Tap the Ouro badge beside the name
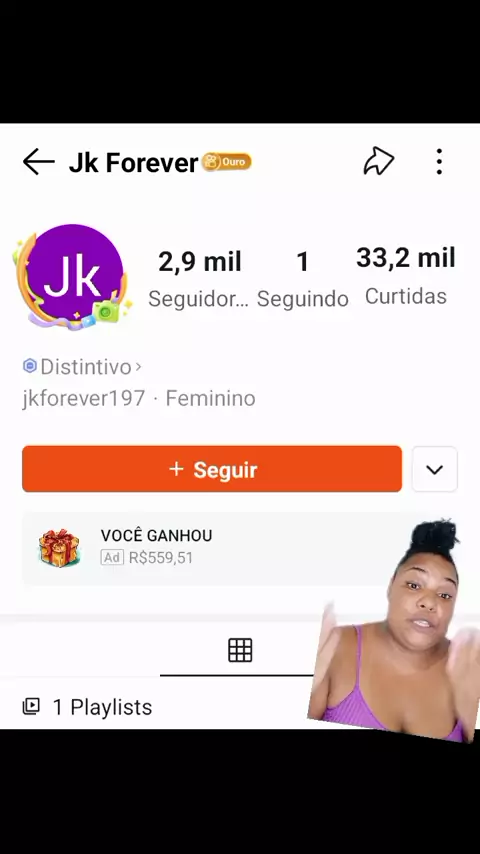This screenshot has height=854, width=480. coord(227,162)
